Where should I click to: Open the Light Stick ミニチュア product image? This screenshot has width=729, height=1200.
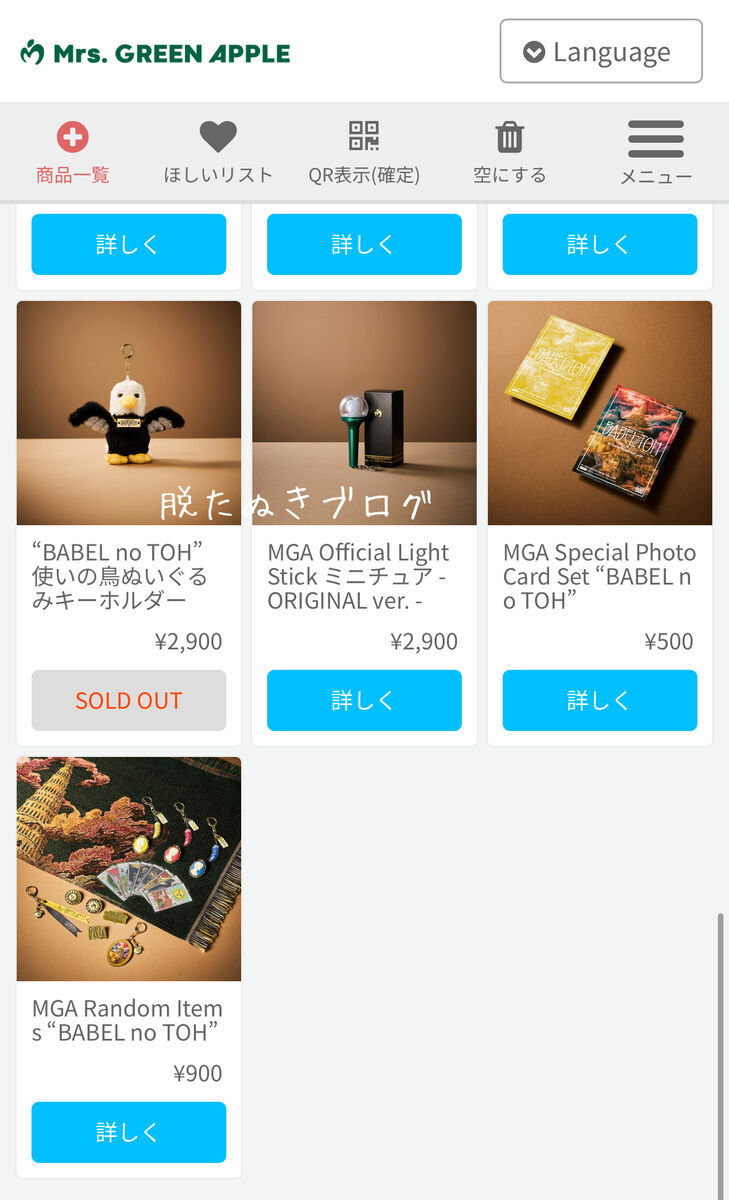(364, 412)
